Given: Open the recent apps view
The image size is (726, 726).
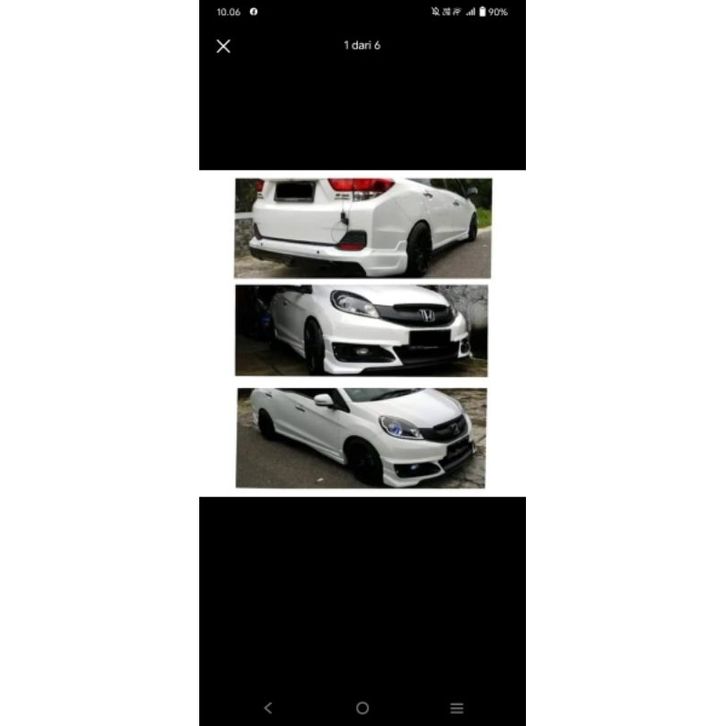Looking at the screenshot, I should pyautogui.click(x=457, y=707).
